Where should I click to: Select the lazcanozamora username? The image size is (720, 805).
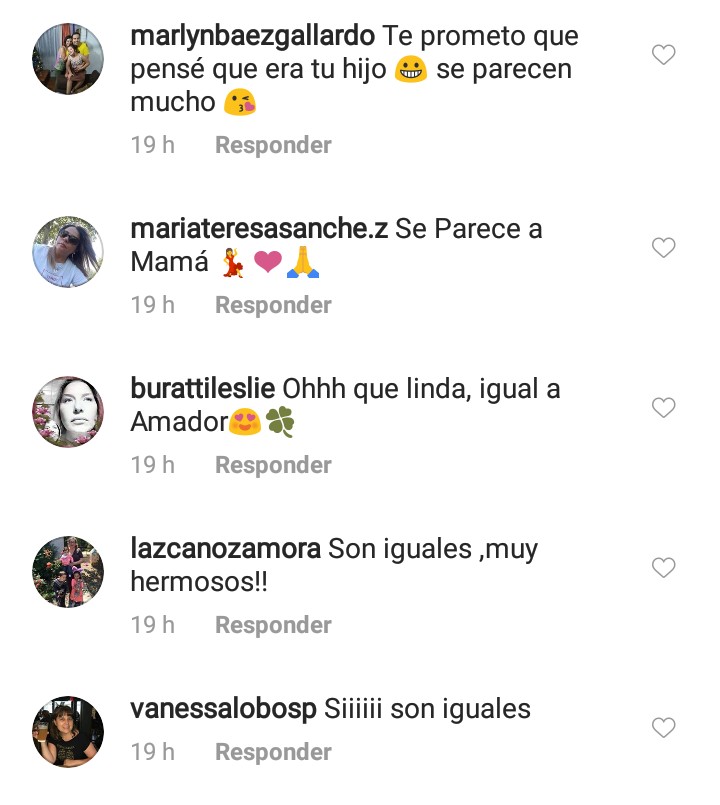(225, 549)
